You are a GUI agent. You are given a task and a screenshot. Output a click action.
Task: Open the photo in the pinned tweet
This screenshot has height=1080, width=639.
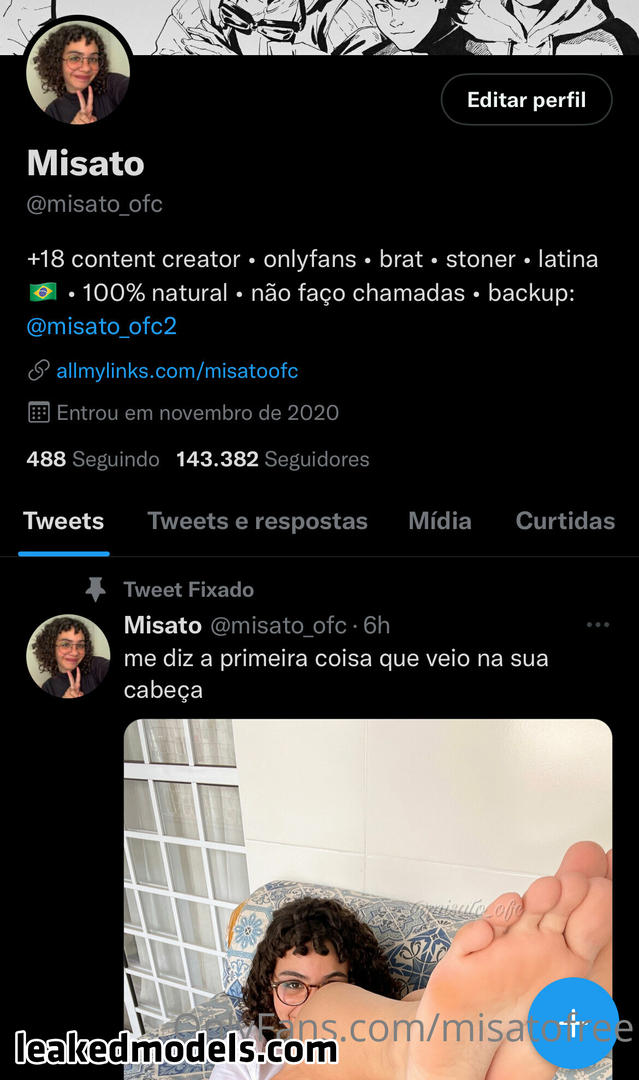point(367,880)
